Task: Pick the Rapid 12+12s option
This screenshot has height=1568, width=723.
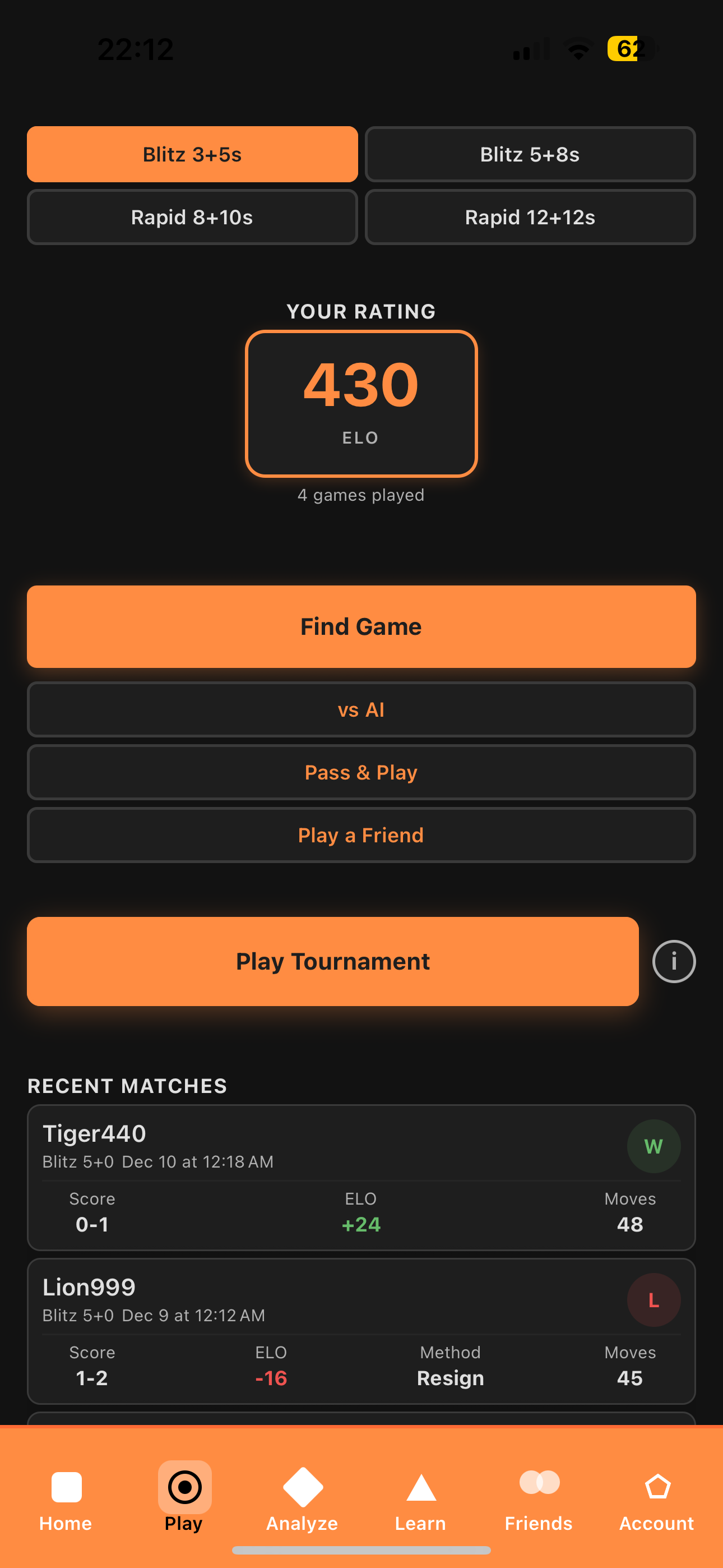Action: pos(530,217)
